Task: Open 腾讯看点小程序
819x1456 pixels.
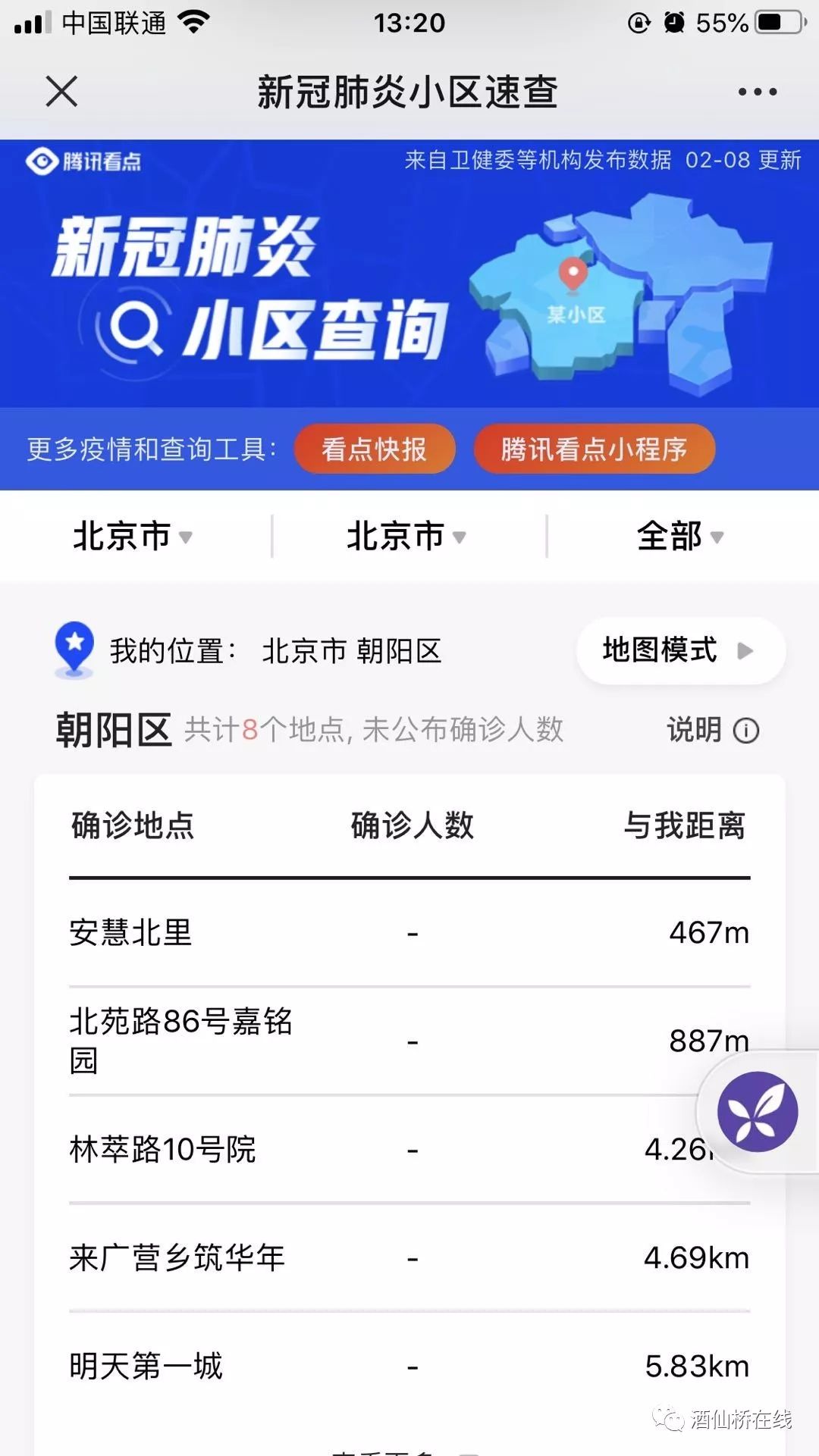Action: click(x=594, y=449)
